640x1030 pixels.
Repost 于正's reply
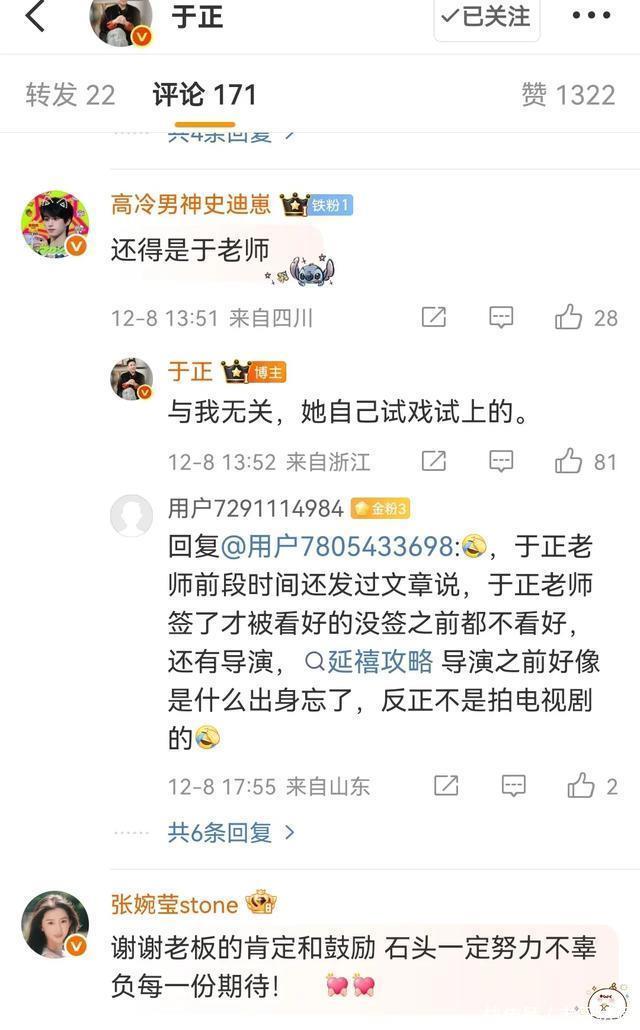tap(434, 461)
